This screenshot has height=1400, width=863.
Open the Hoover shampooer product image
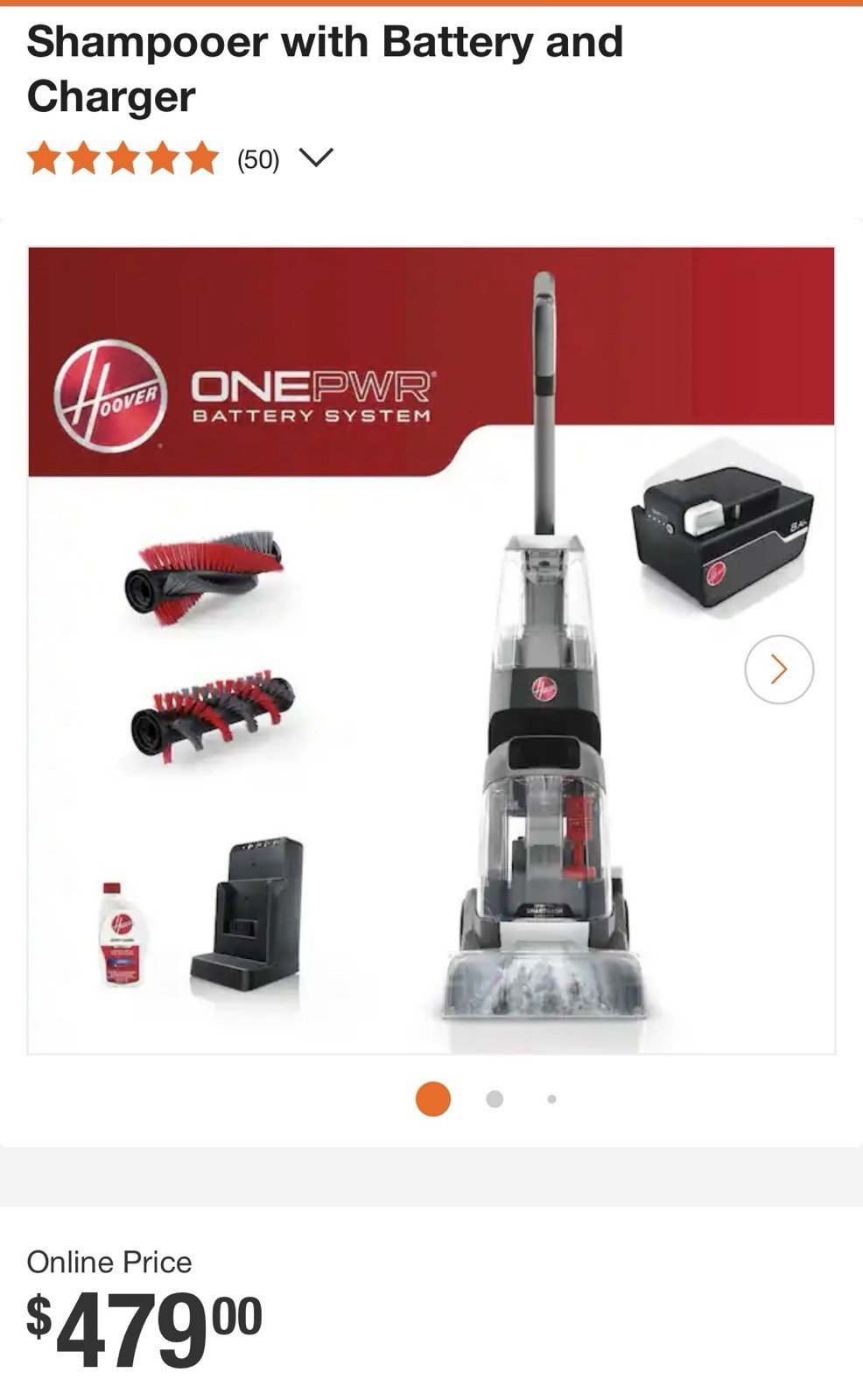point(431,650)
